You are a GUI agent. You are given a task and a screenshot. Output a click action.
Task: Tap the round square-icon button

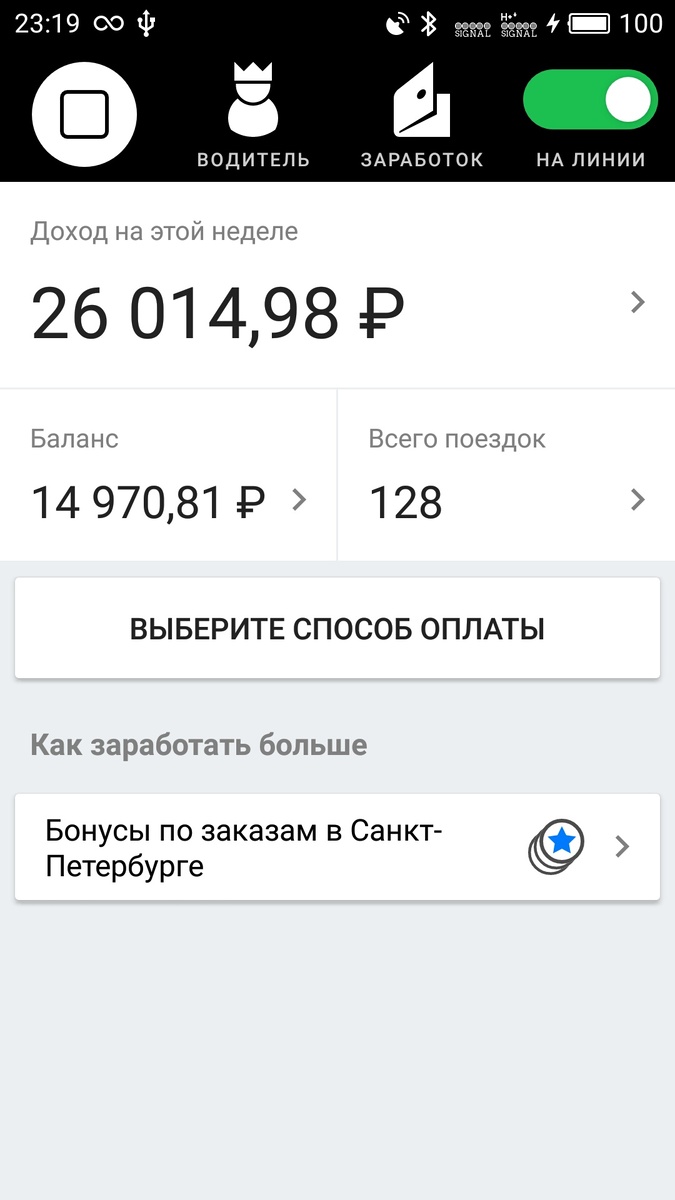(84, 115)
